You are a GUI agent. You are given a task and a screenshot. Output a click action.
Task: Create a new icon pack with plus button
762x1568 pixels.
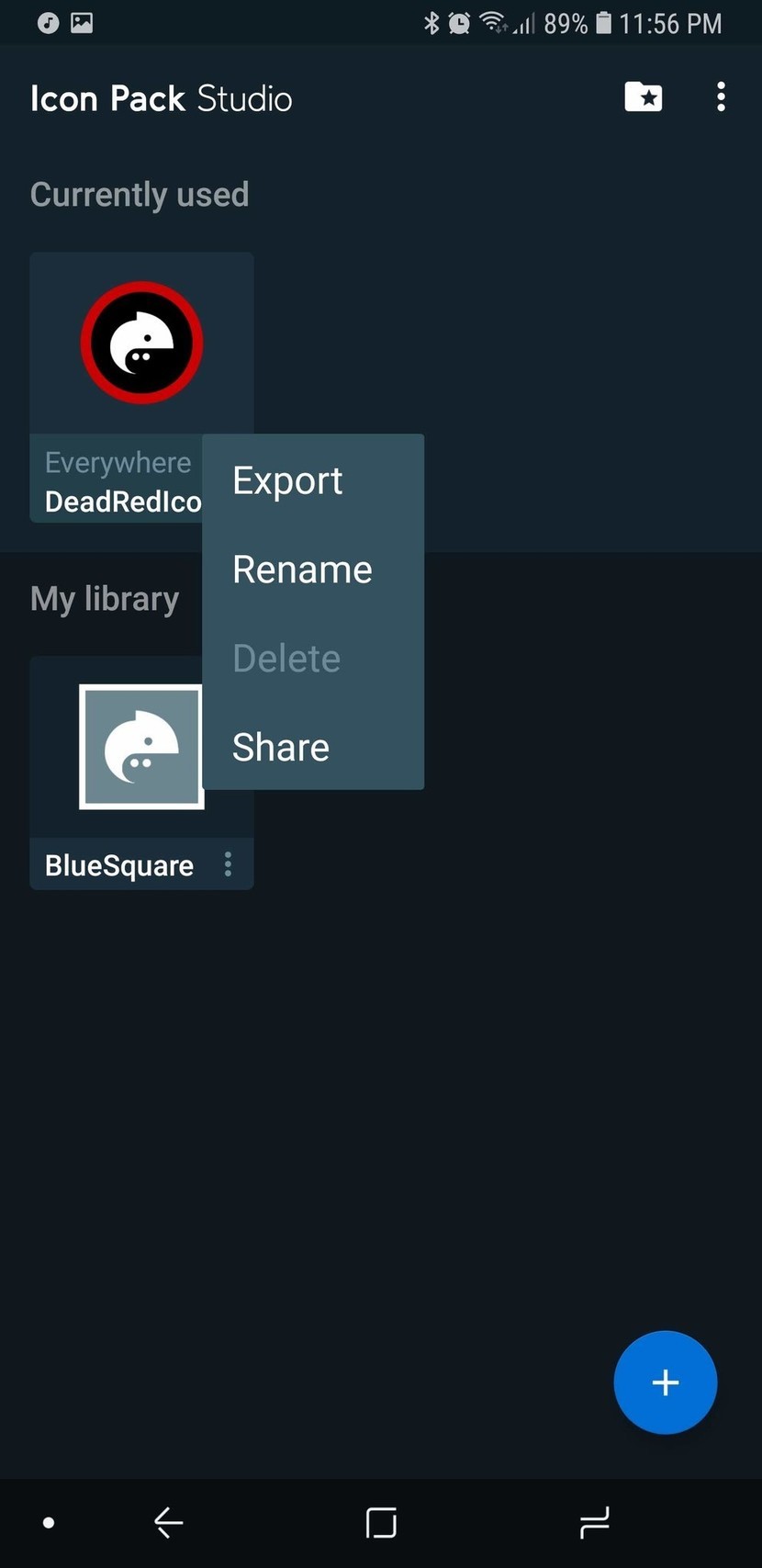[665, 1382]
